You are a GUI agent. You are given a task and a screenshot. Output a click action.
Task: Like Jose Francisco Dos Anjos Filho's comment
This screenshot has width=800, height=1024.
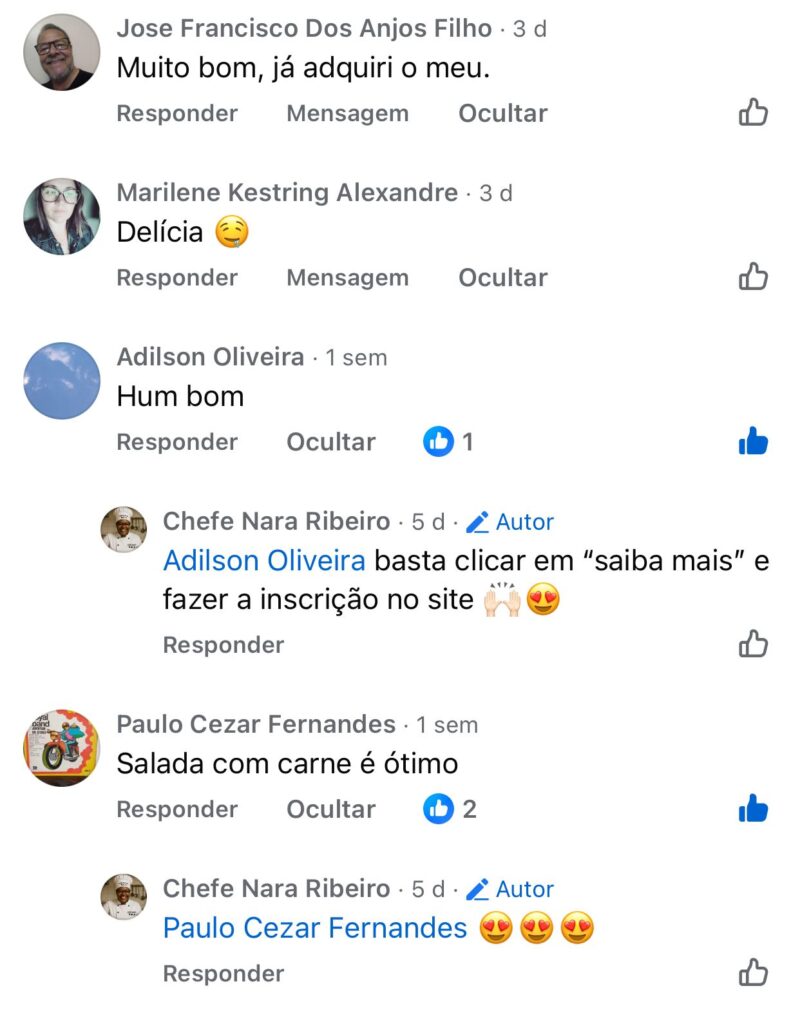click(753, 112)
